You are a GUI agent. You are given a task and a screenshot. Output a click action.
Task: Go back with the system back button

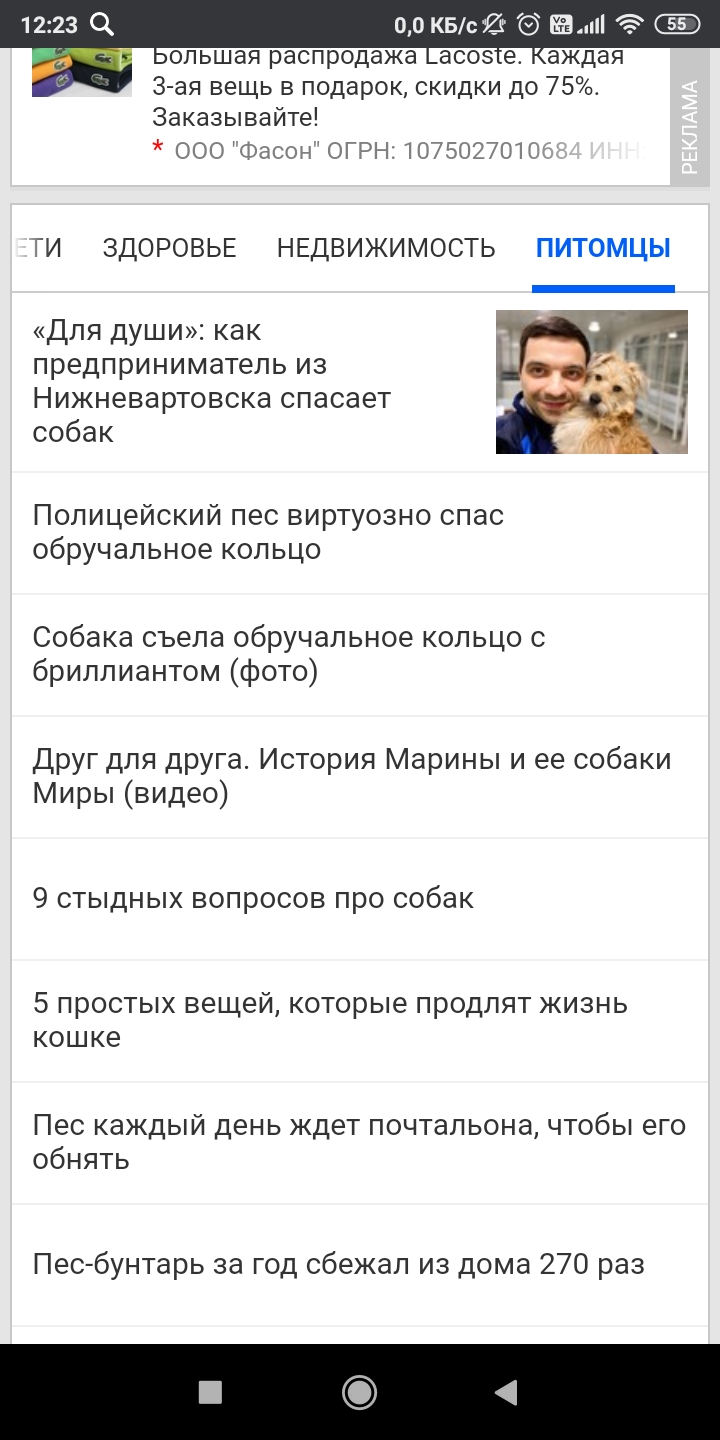(507, 1392)
